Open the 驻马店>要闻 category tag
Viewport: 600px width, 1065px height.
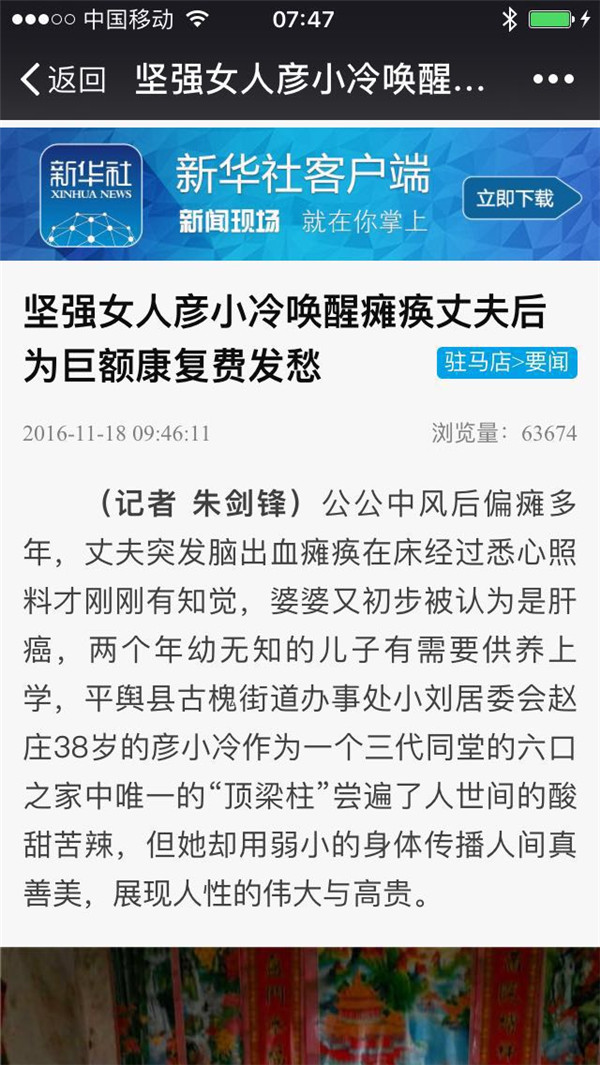click(x=507, y=362)
